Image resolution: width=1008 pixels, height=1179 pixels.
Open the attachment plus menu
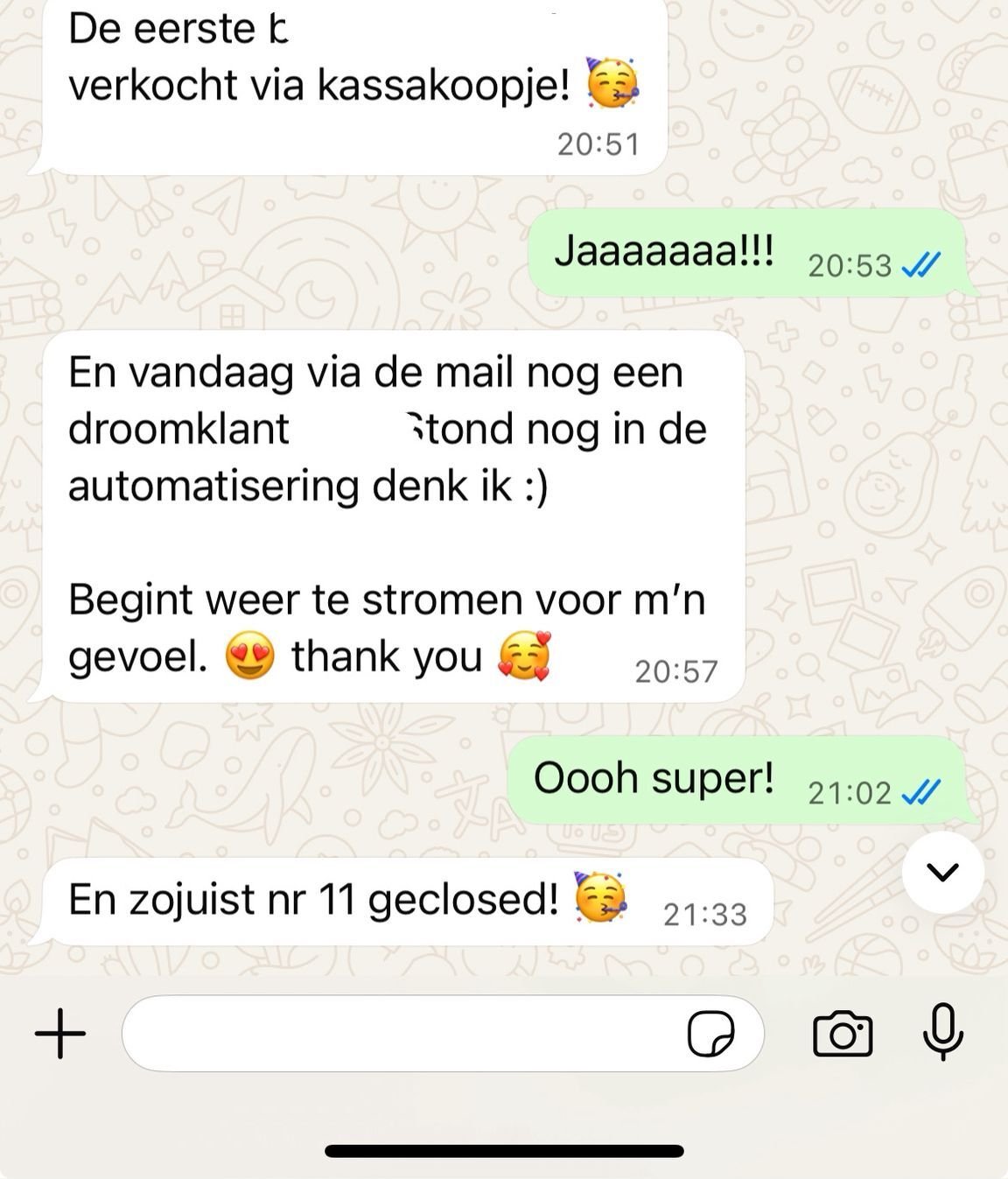coord(60,1034)
